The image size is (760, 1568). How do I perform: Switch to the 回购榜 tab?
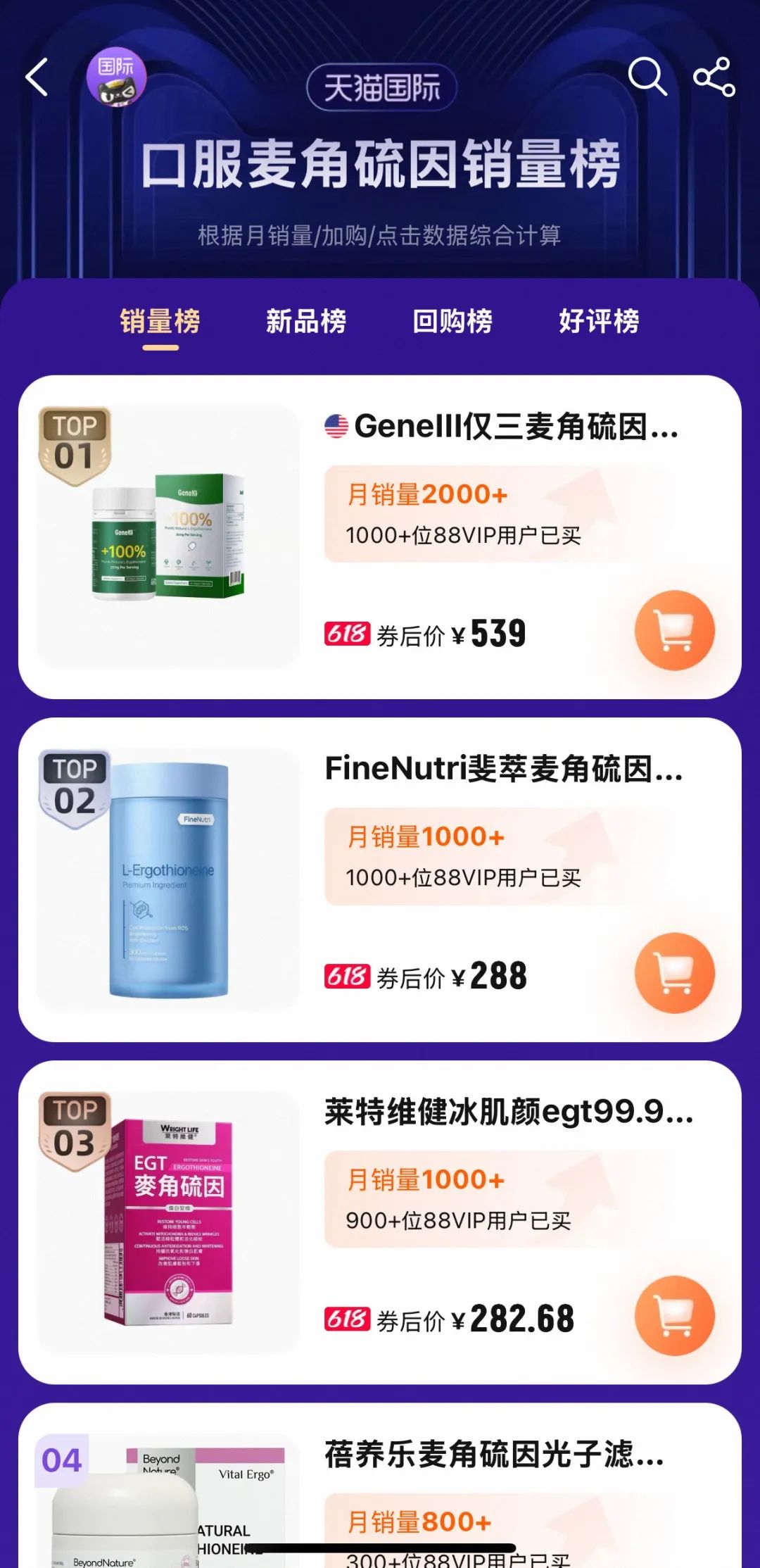452,321
